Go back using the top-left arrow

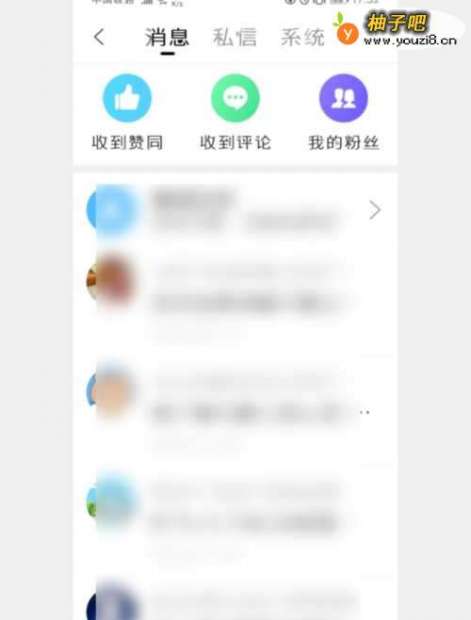(99, 37)
